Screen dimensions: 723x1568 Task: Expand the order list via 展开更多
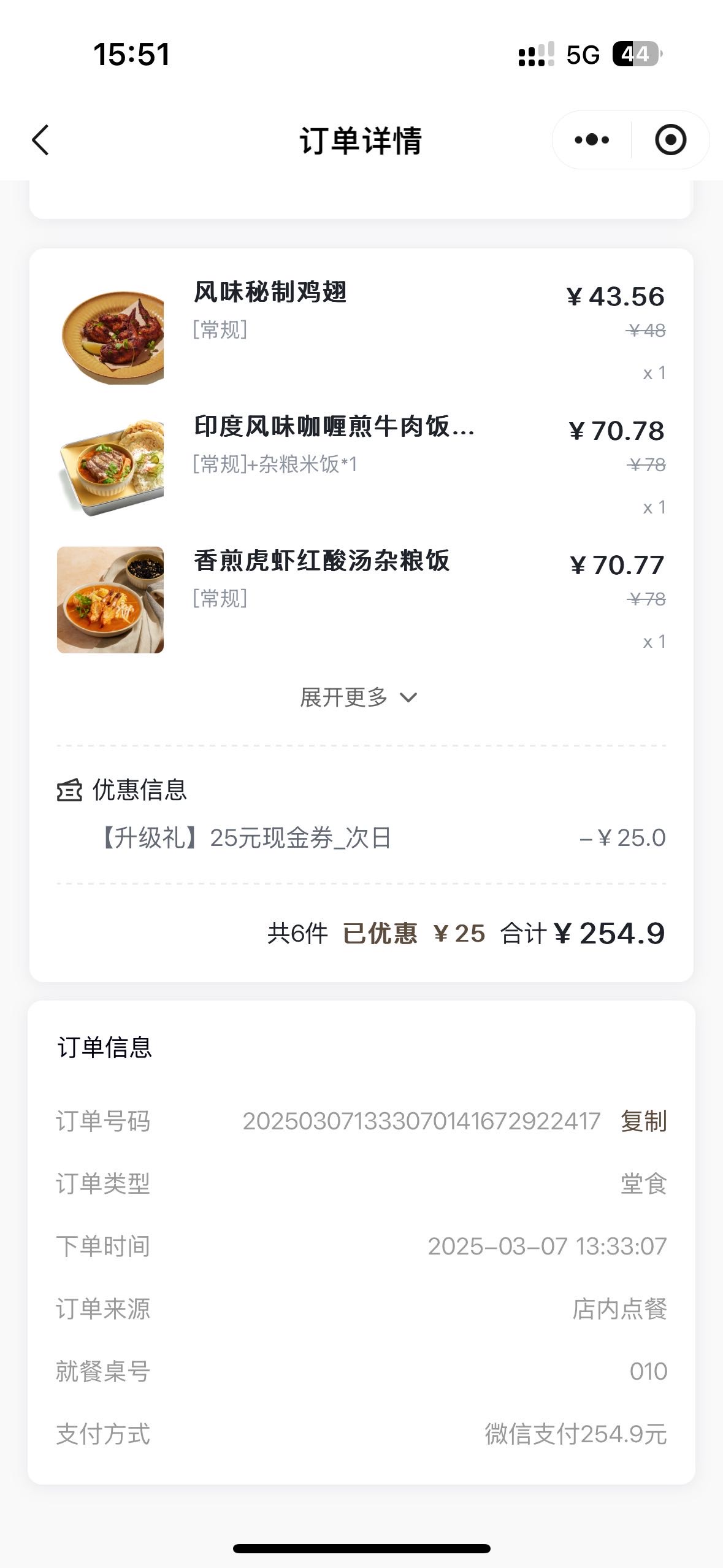[359, 698]
